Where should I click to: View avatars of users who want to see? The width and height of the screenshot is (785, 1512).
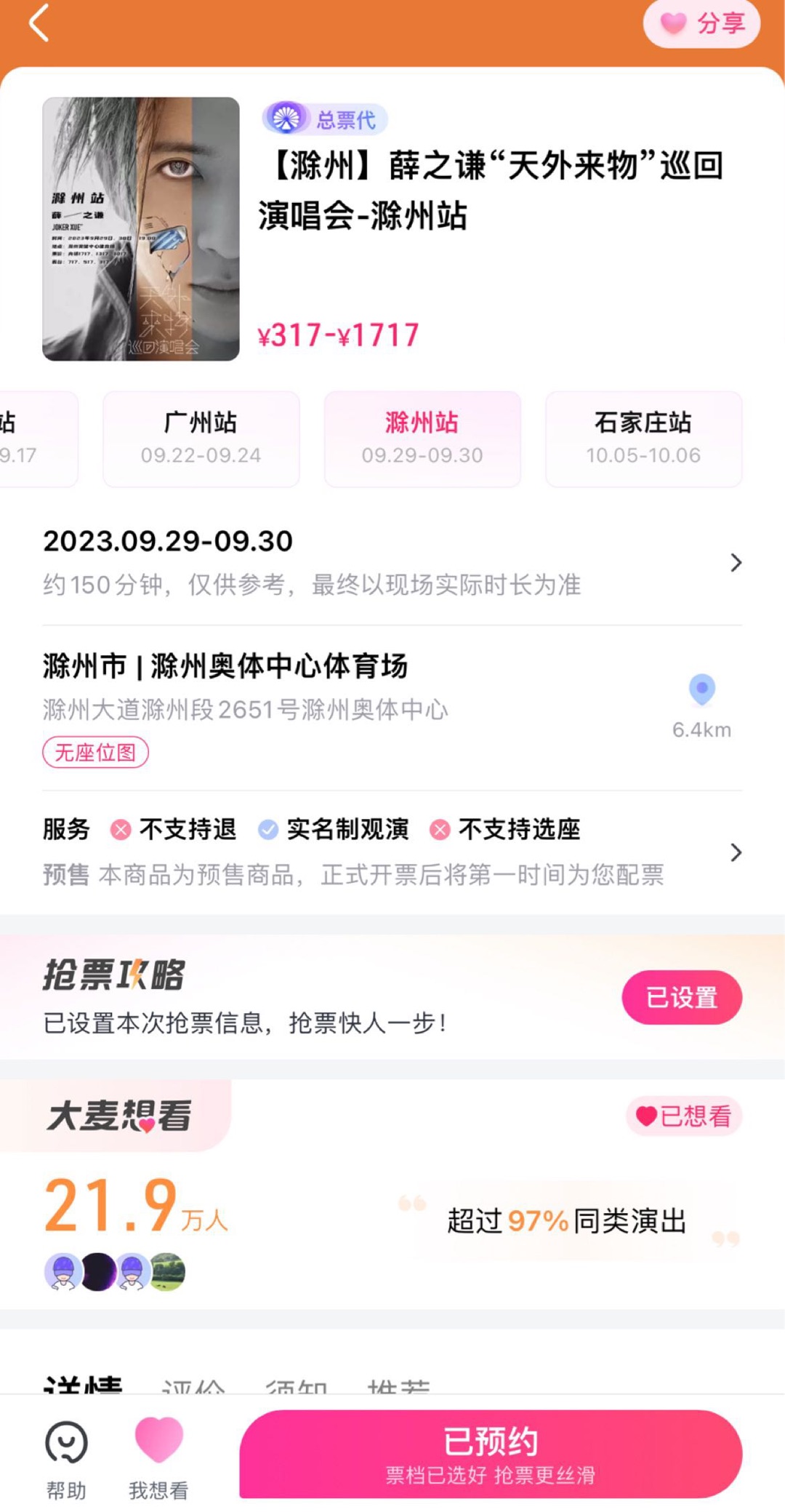tap(115, 1272)
